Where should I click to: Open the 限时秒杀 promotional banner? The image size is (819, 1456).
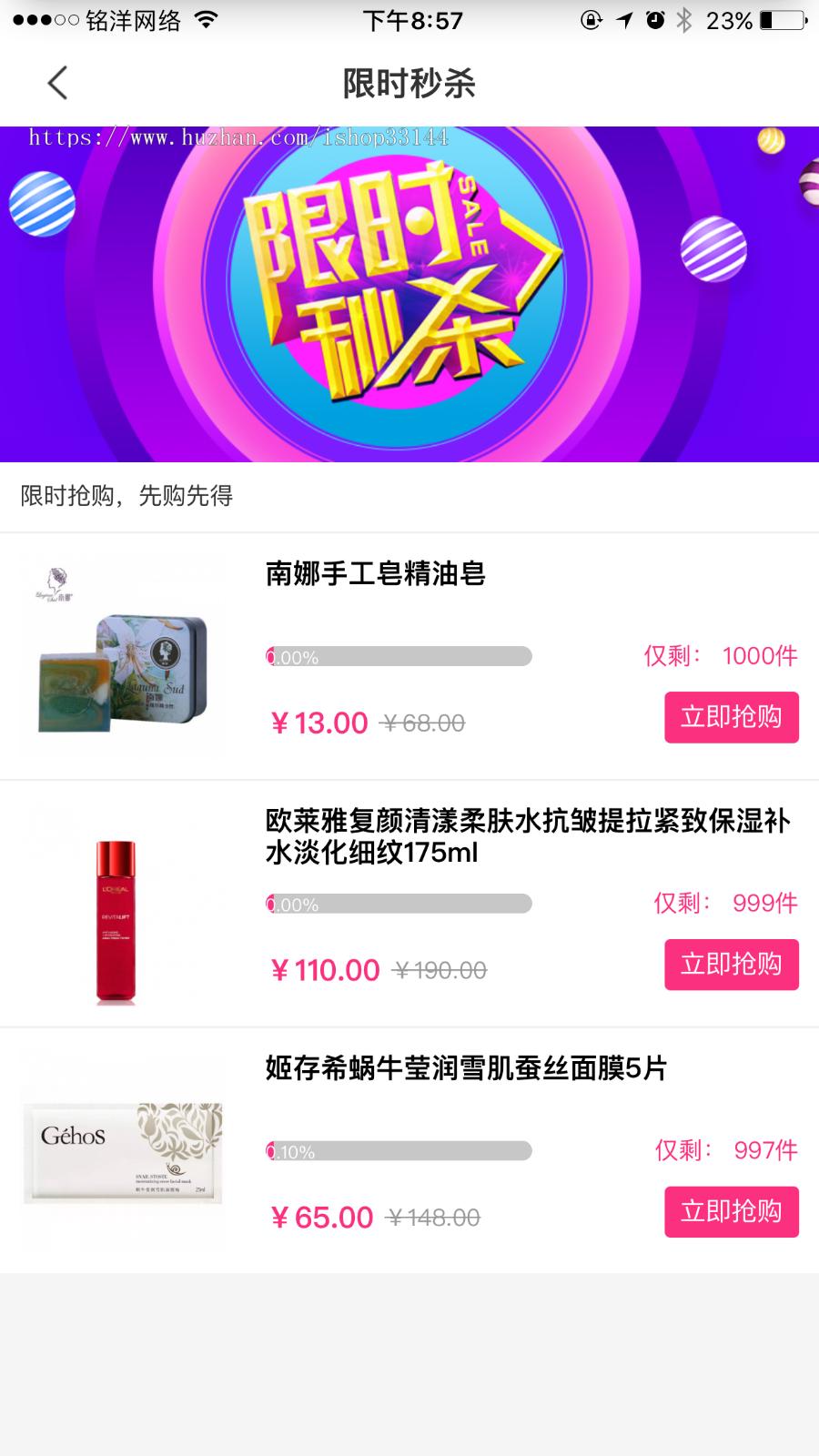point(409,291)
